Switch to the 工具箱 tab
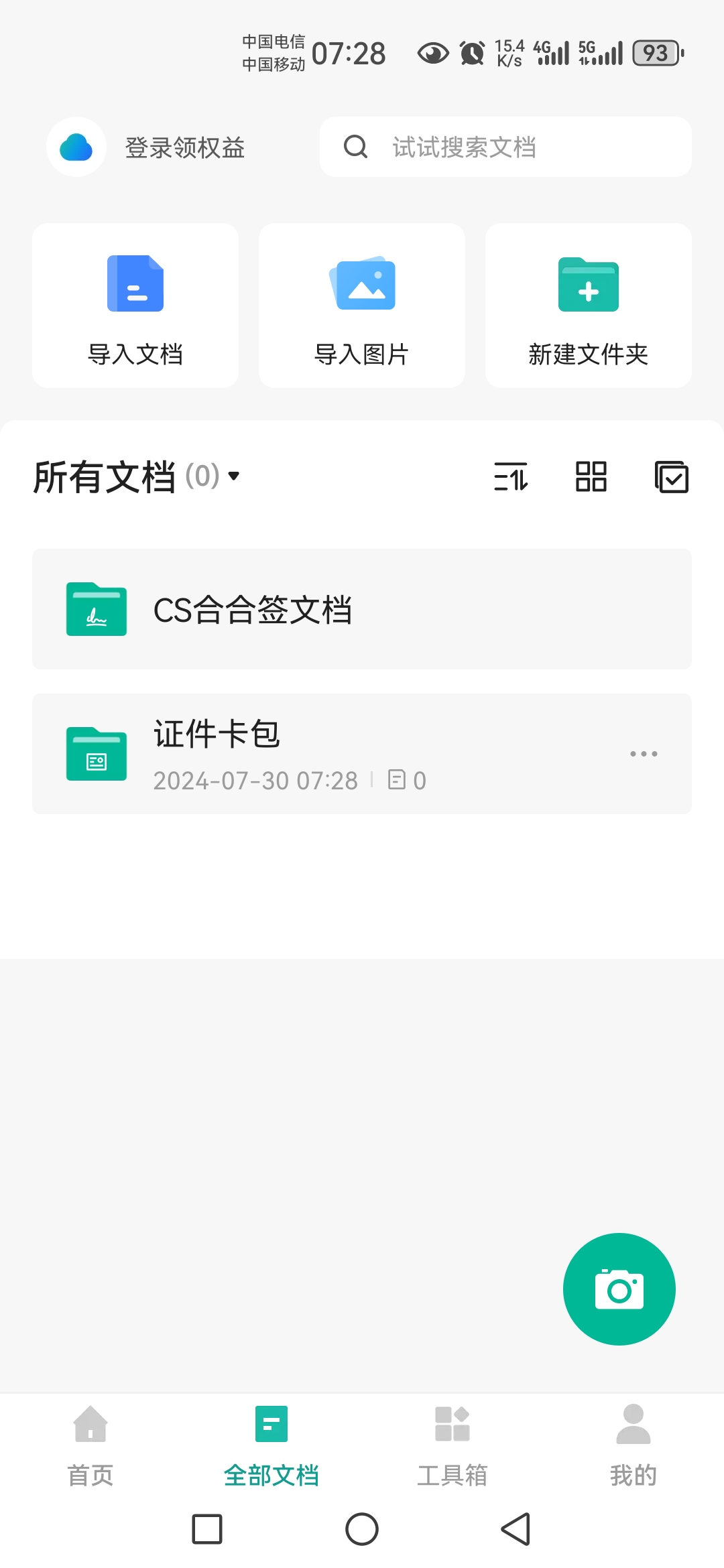The height and width of the screenshot is (1568, 724). click(x=452, y=1445)
